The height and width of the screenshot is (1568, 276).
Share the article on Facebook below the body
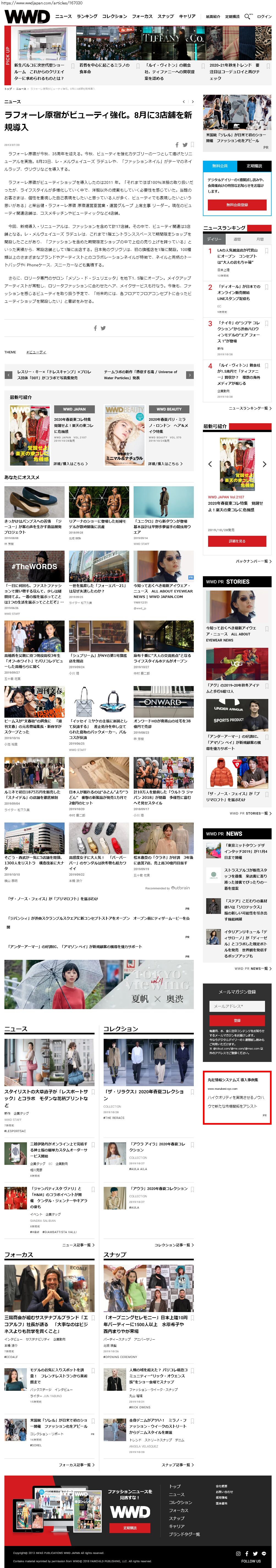coord(95,328)
